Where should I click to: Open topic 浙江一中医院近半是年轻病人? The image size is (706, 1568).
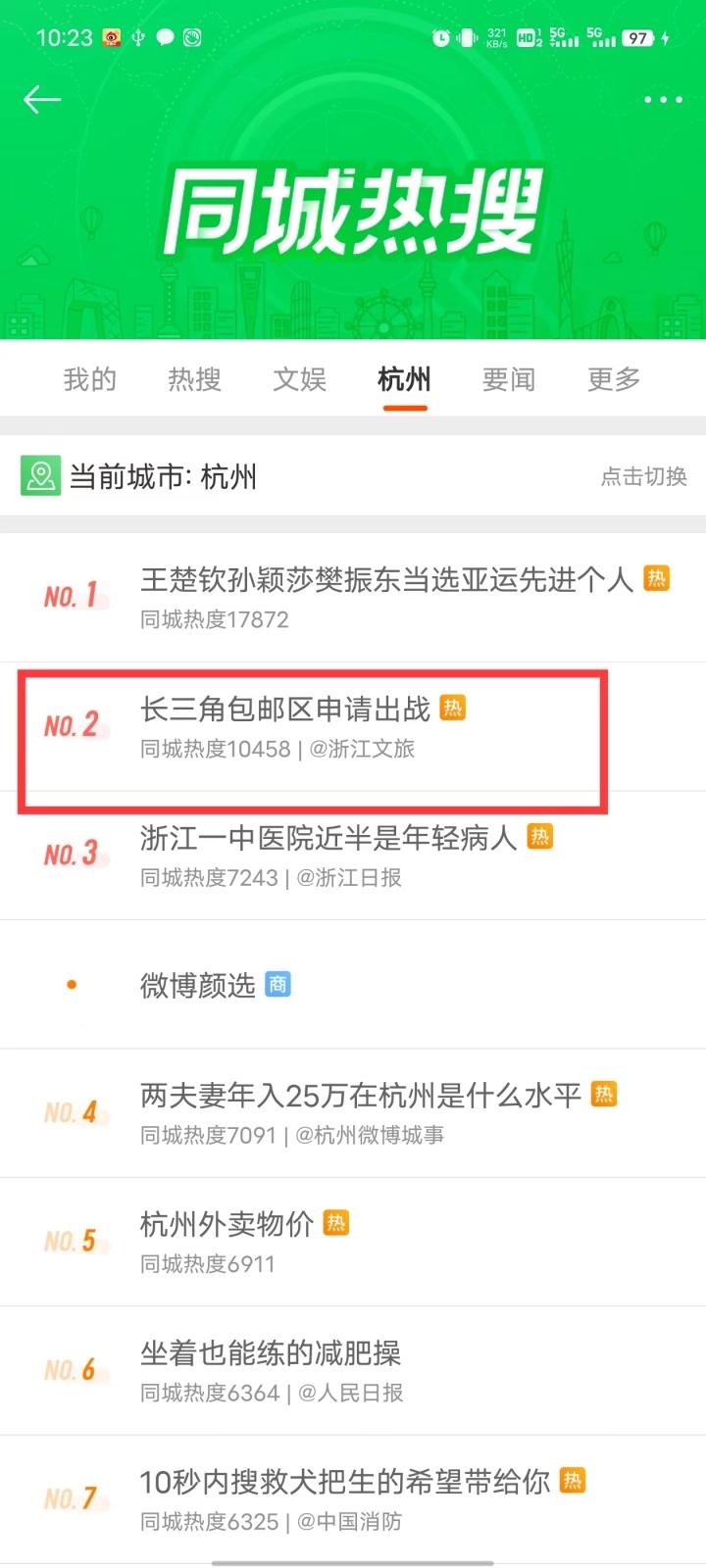pos(353,856)
